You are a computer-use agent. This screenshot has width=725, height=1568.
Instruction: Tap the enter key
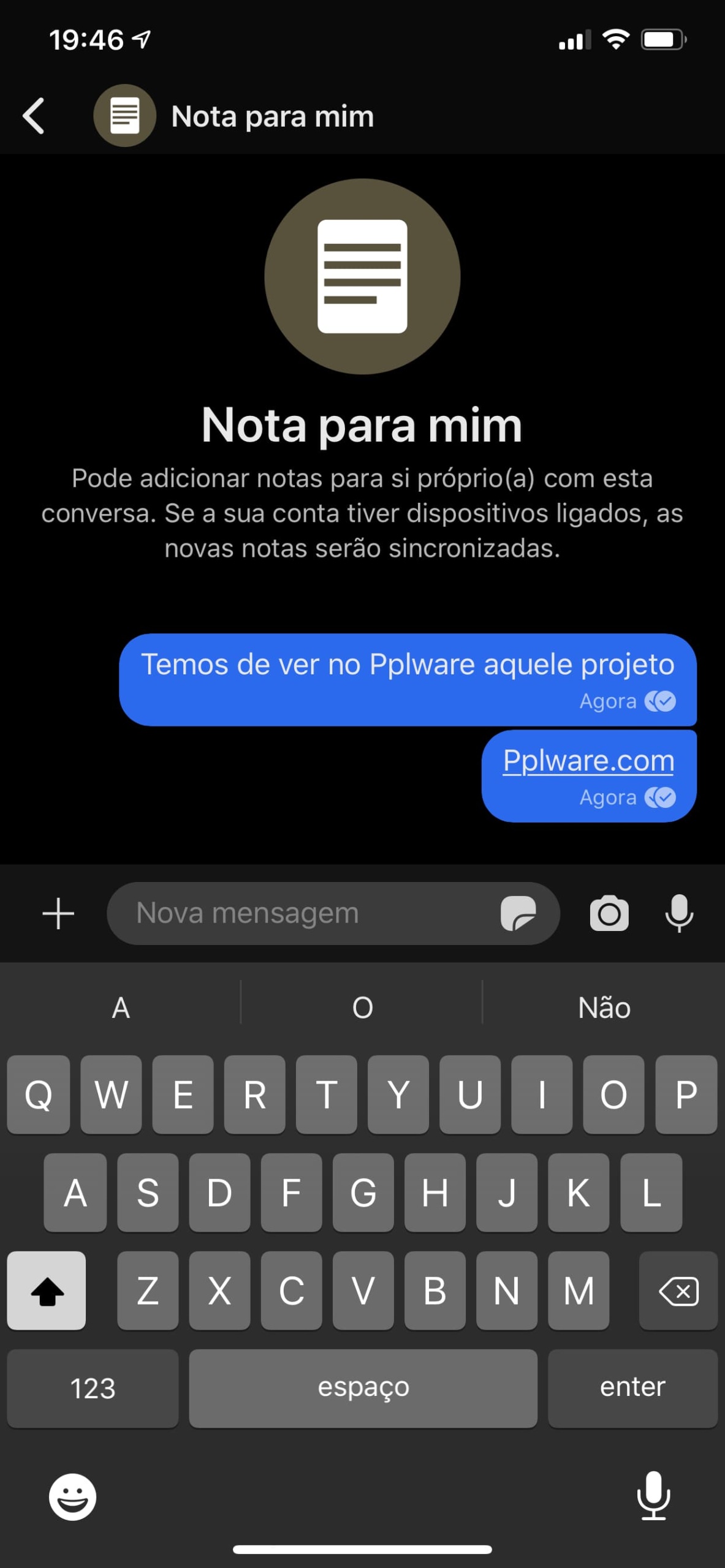(632, 1388)
